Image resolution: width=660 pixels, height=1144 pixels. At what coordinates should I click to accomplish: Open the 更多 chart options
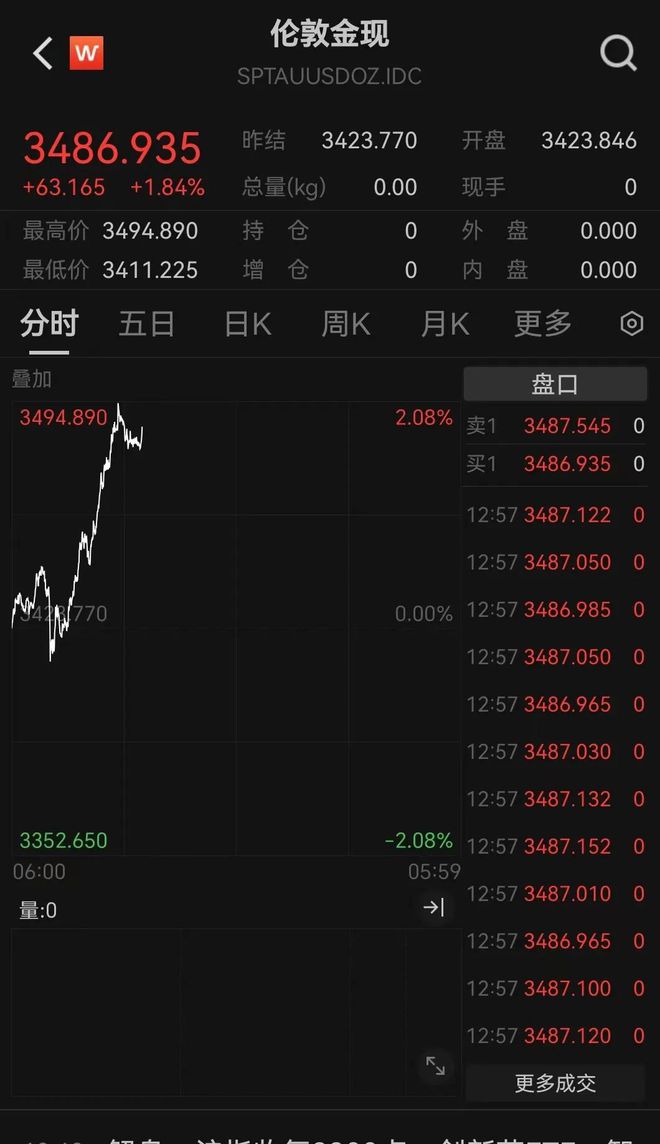pos(543,323)
